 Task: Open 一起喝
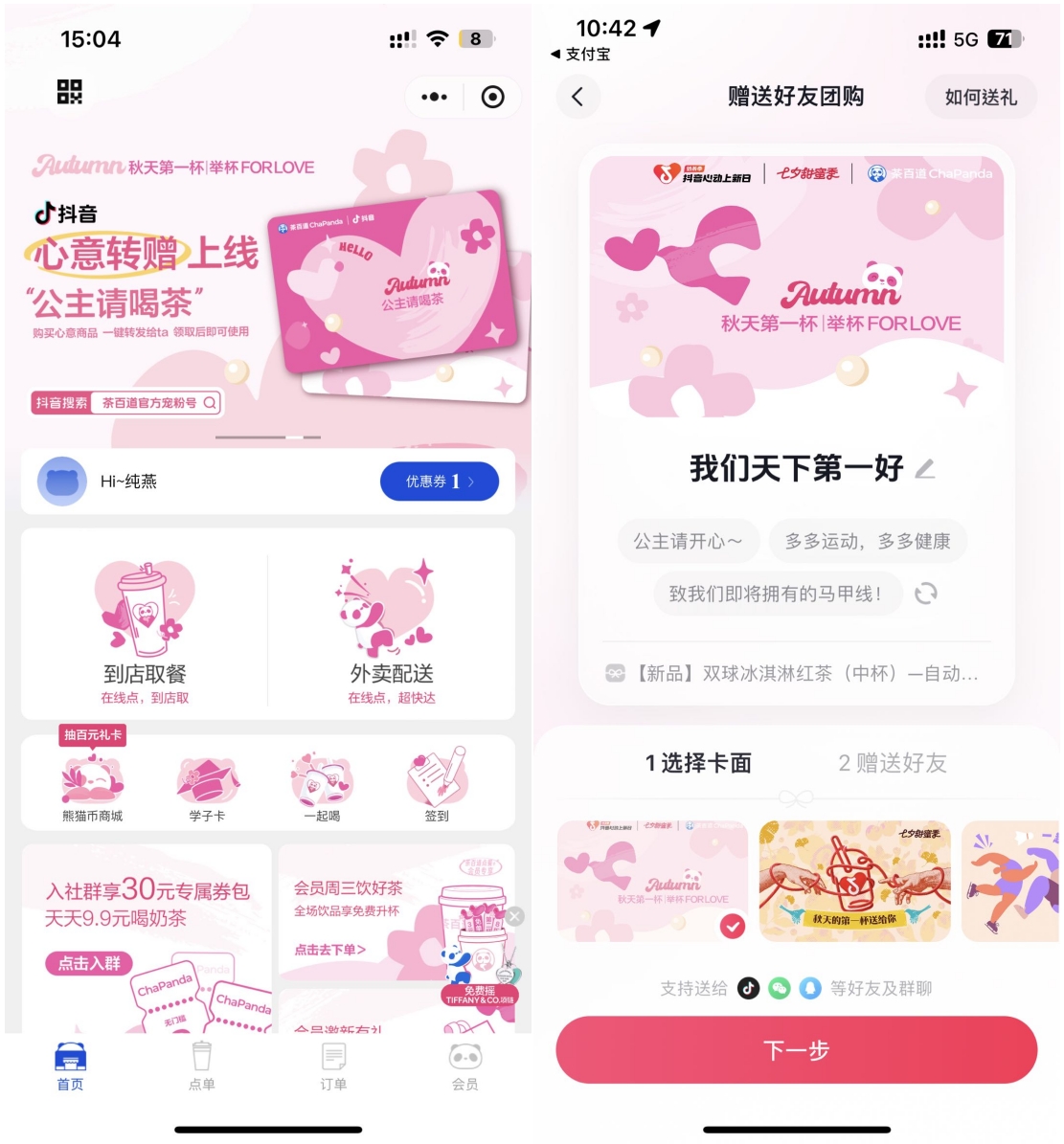click(x=322, y=786)
